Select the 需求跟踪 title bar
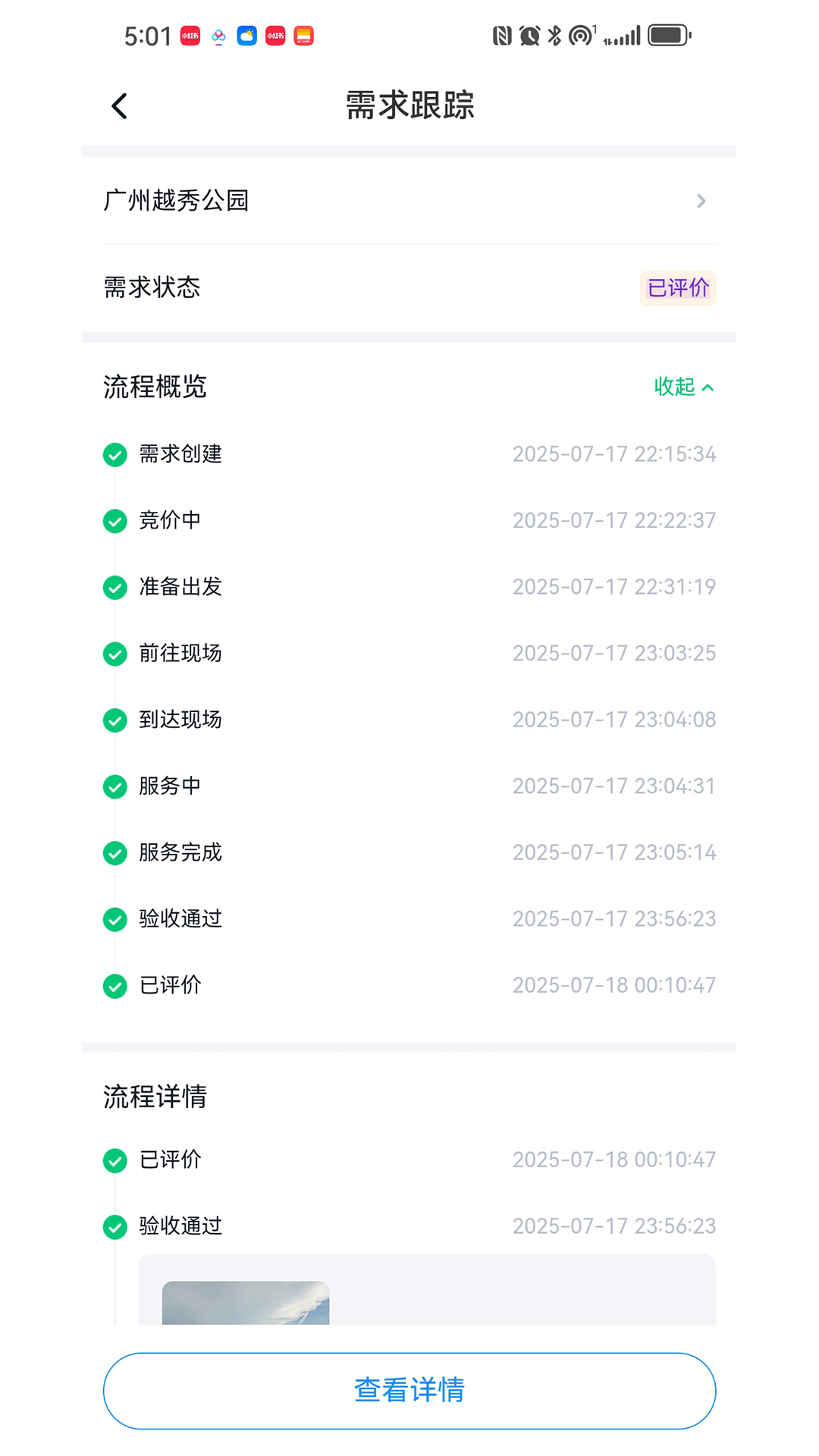 click(x=409, y=106)
